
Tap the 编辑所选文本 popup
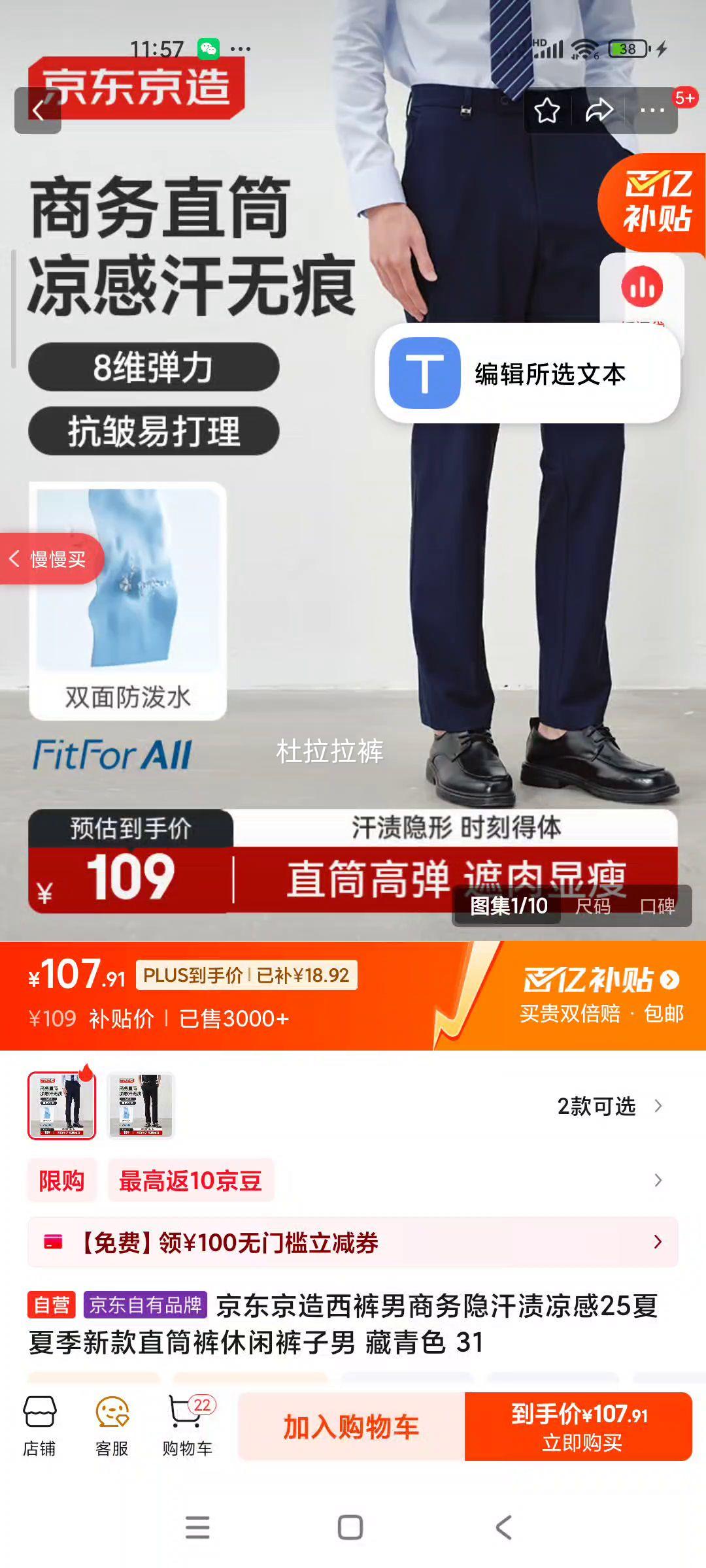pos(527,374)
